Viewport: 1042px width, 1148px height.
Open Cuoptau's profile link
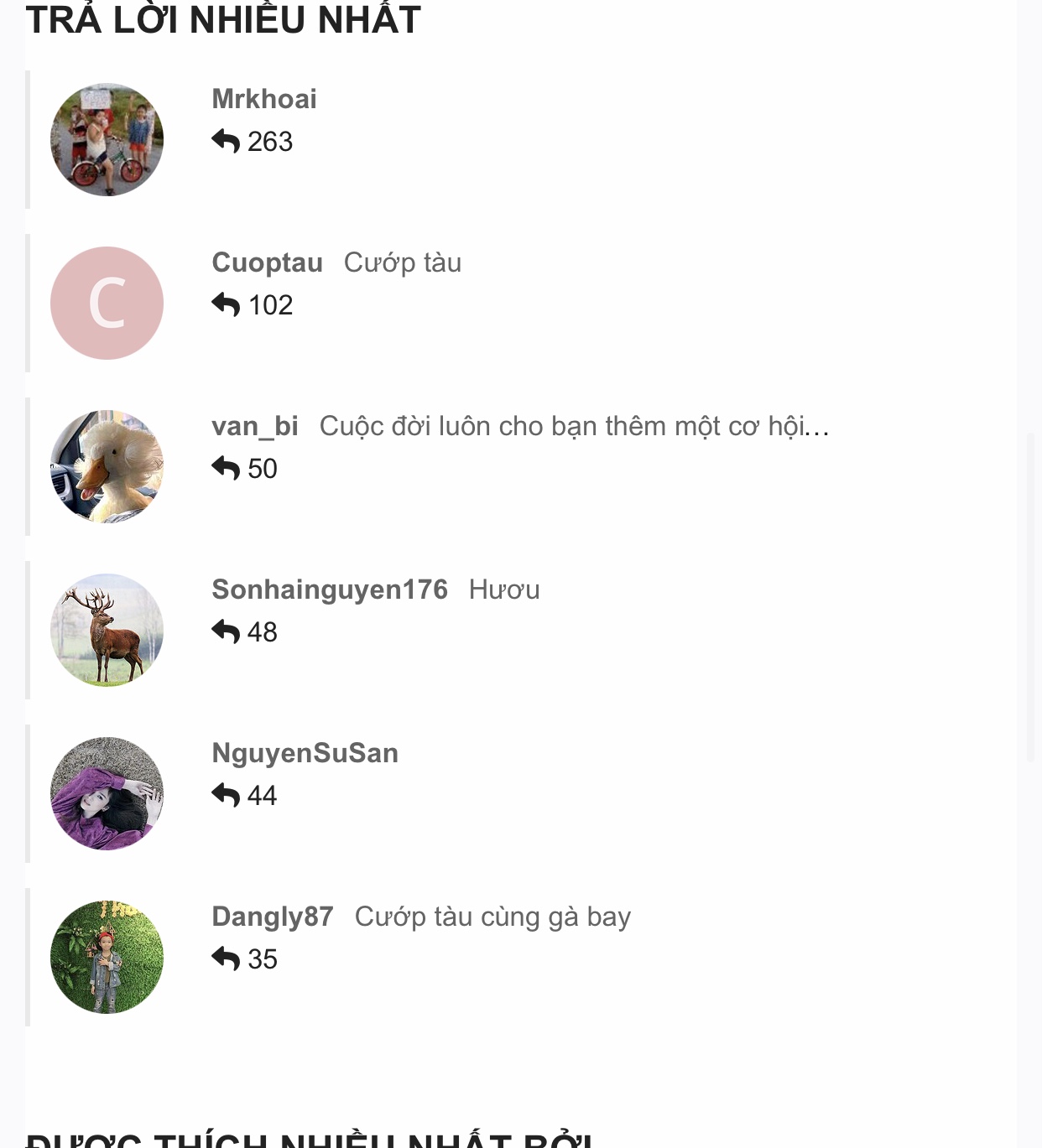click(267, 262)
